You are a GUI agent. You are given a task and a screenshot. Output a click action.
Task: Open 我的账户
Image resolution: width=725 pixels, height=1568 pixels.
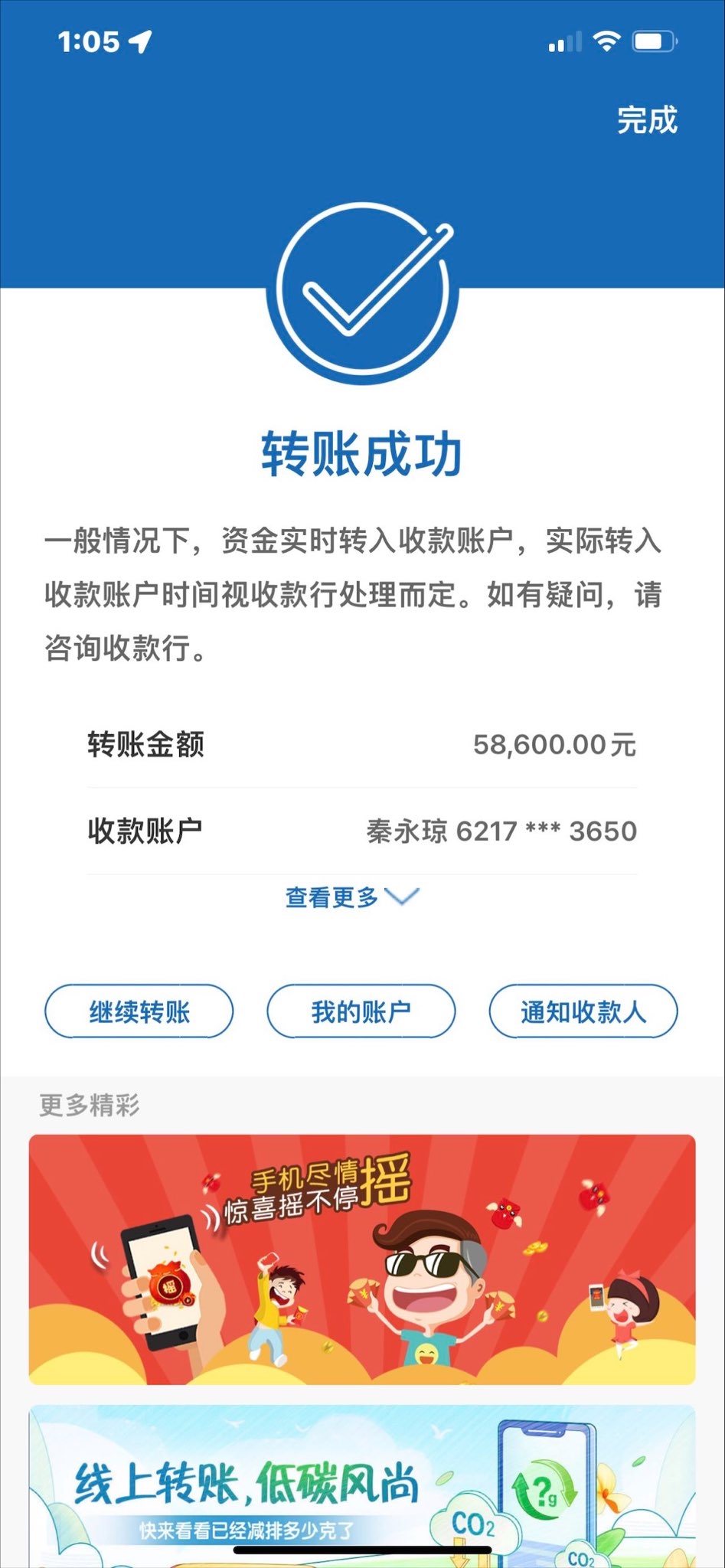click(x=361, y=1011)
